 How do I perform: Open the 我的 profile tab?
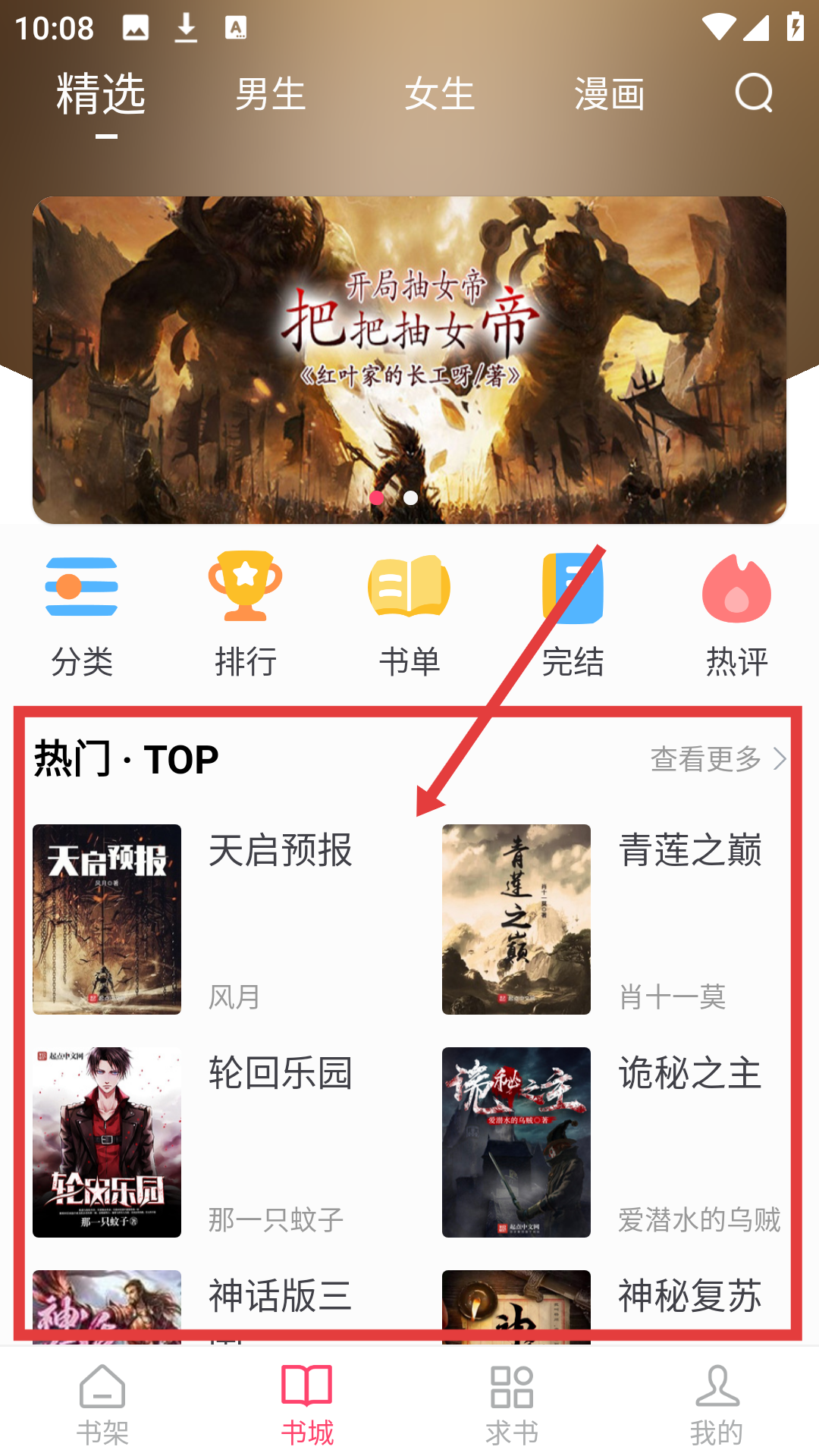[x=717, y=1404]
